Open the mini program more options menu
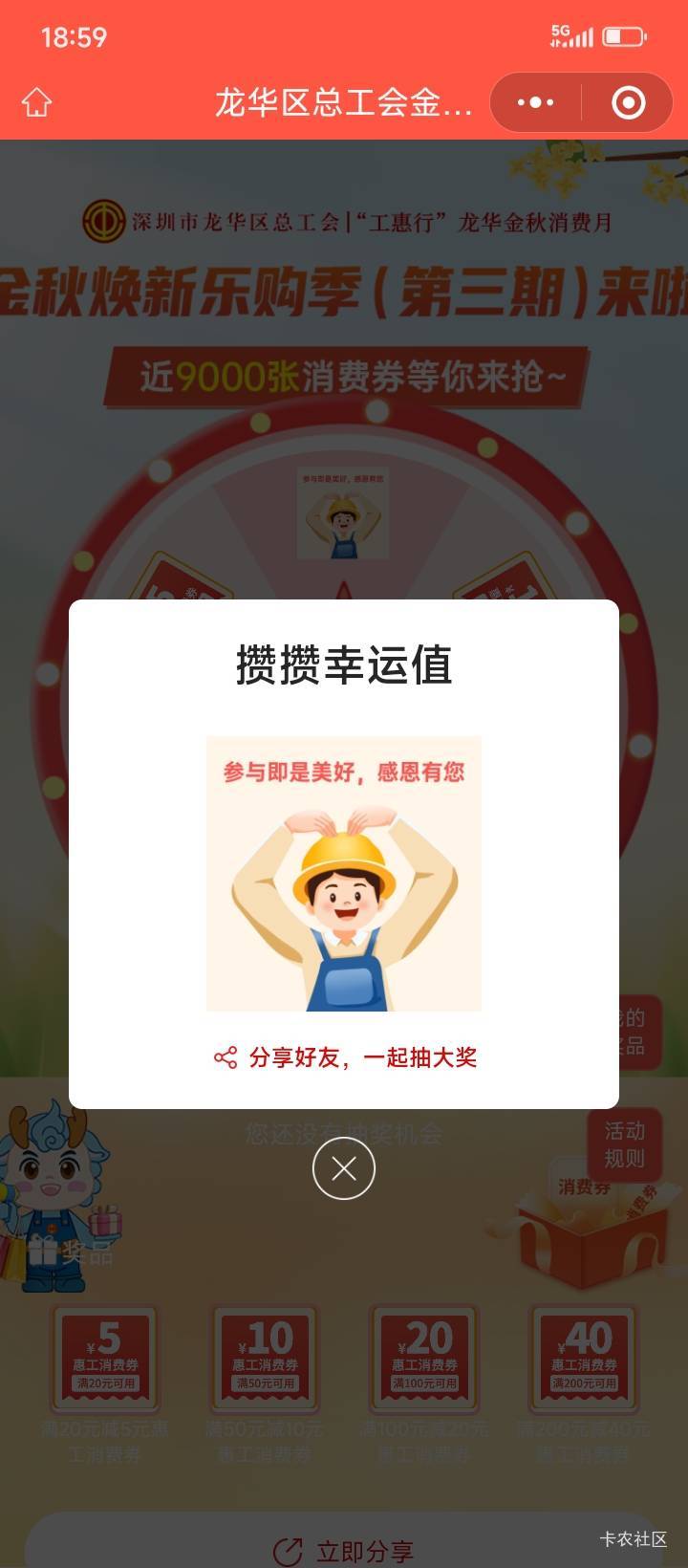The image size is (688, 1568). [535, 102]
